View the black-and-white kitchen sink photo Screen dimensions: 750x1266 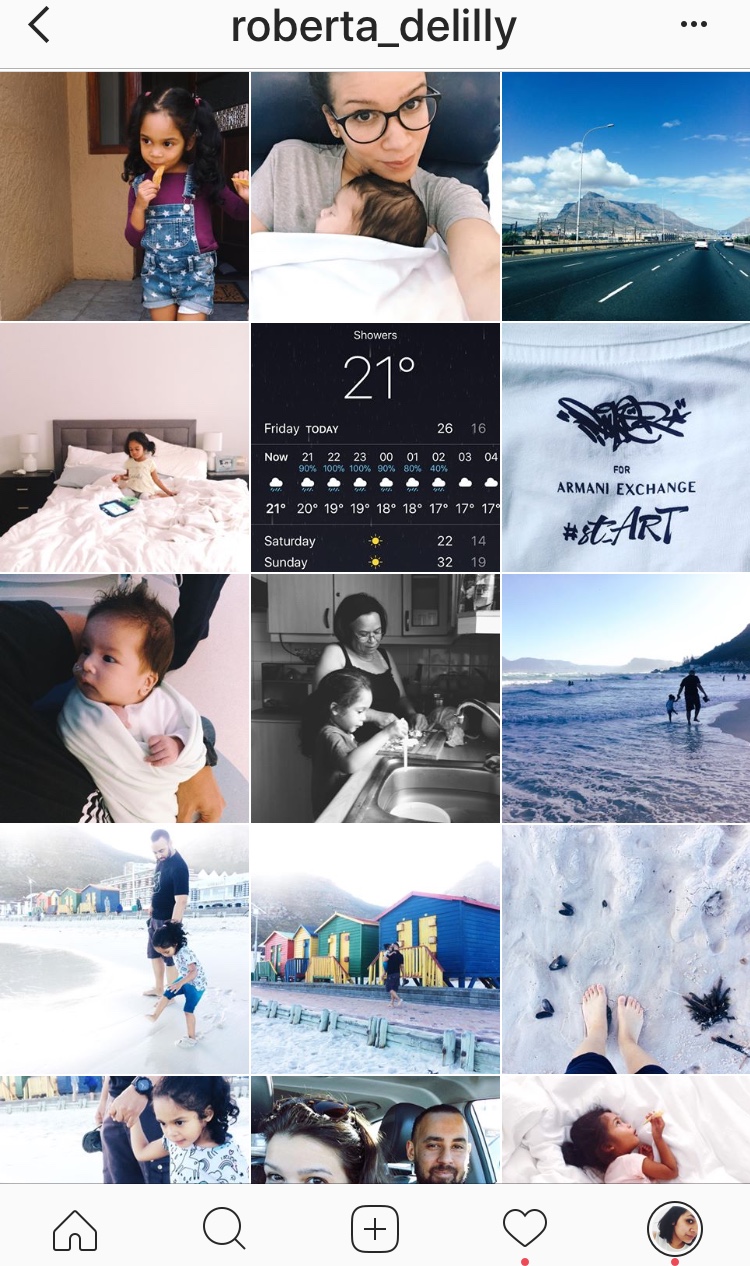tap(375, 698)
